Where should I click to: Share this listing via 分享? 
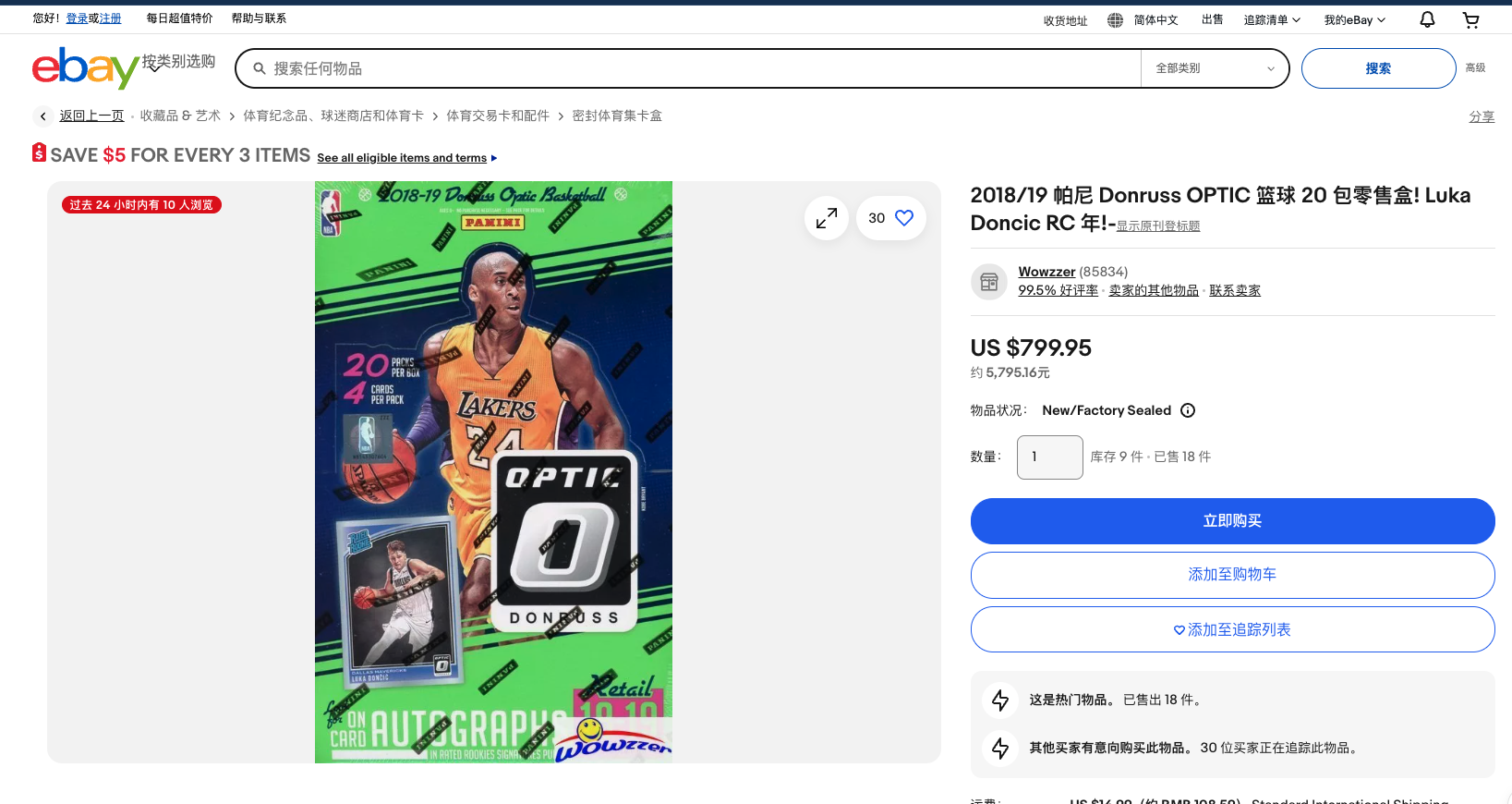coord(1482,116)
